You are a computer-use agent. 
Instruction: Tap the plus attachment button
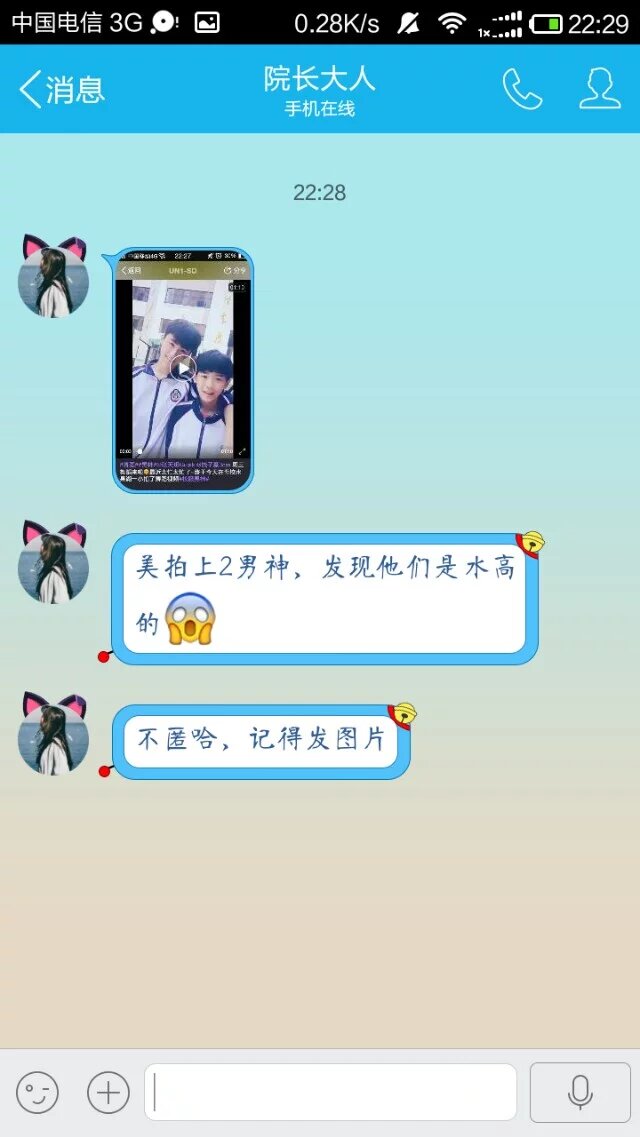108,1092
